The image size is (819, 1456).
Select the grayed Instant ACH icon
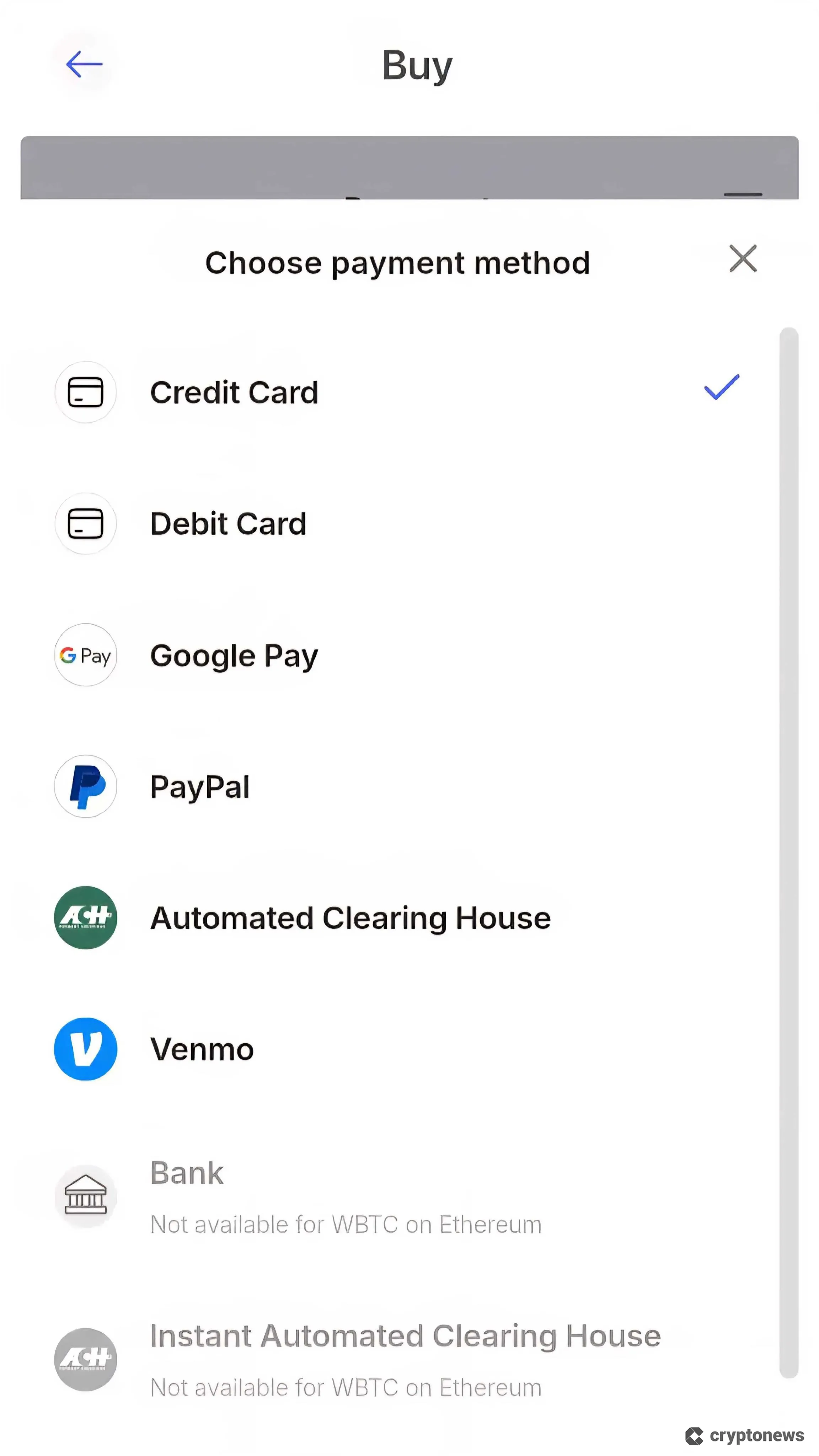(x=85, y=1360)
